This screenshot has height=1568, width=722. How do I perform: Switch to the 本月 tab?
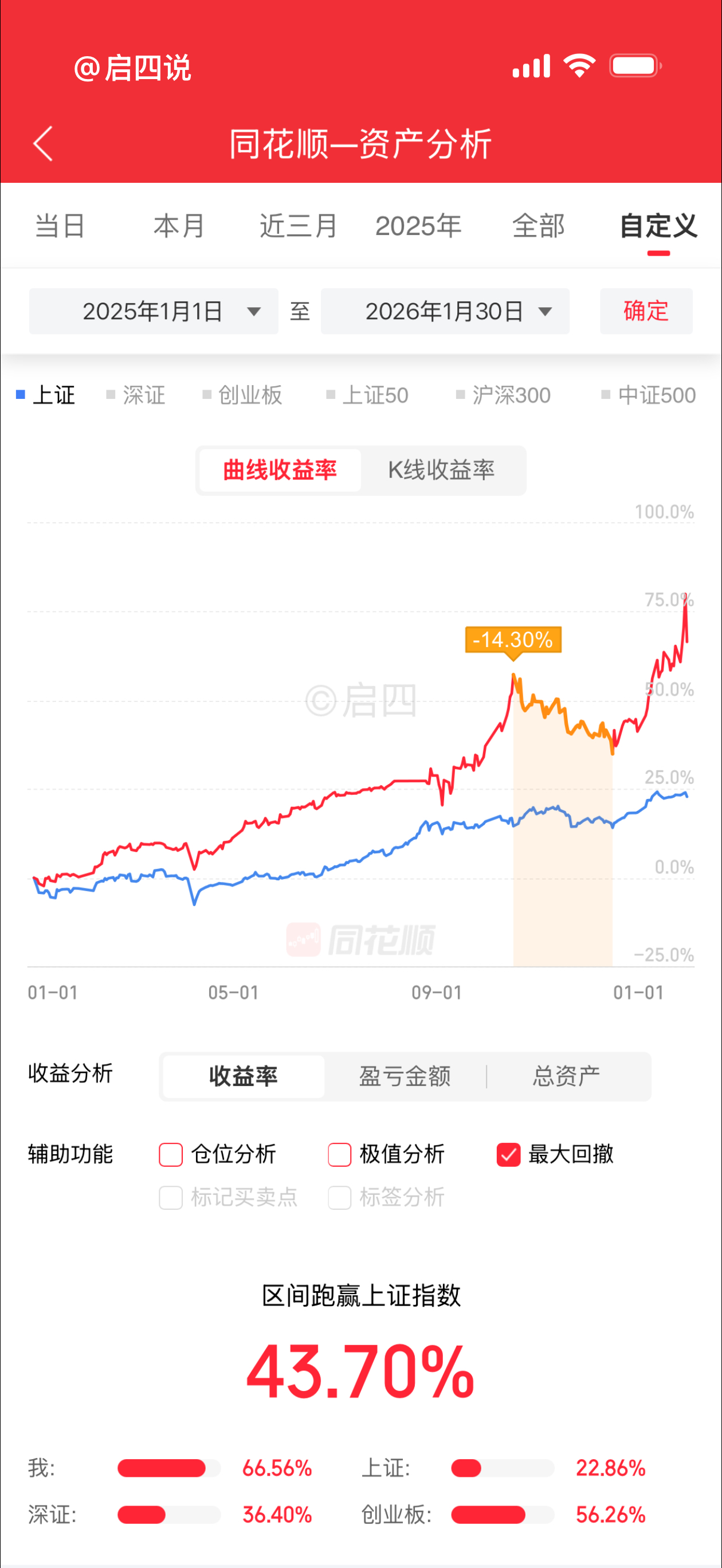coord(179,226)
